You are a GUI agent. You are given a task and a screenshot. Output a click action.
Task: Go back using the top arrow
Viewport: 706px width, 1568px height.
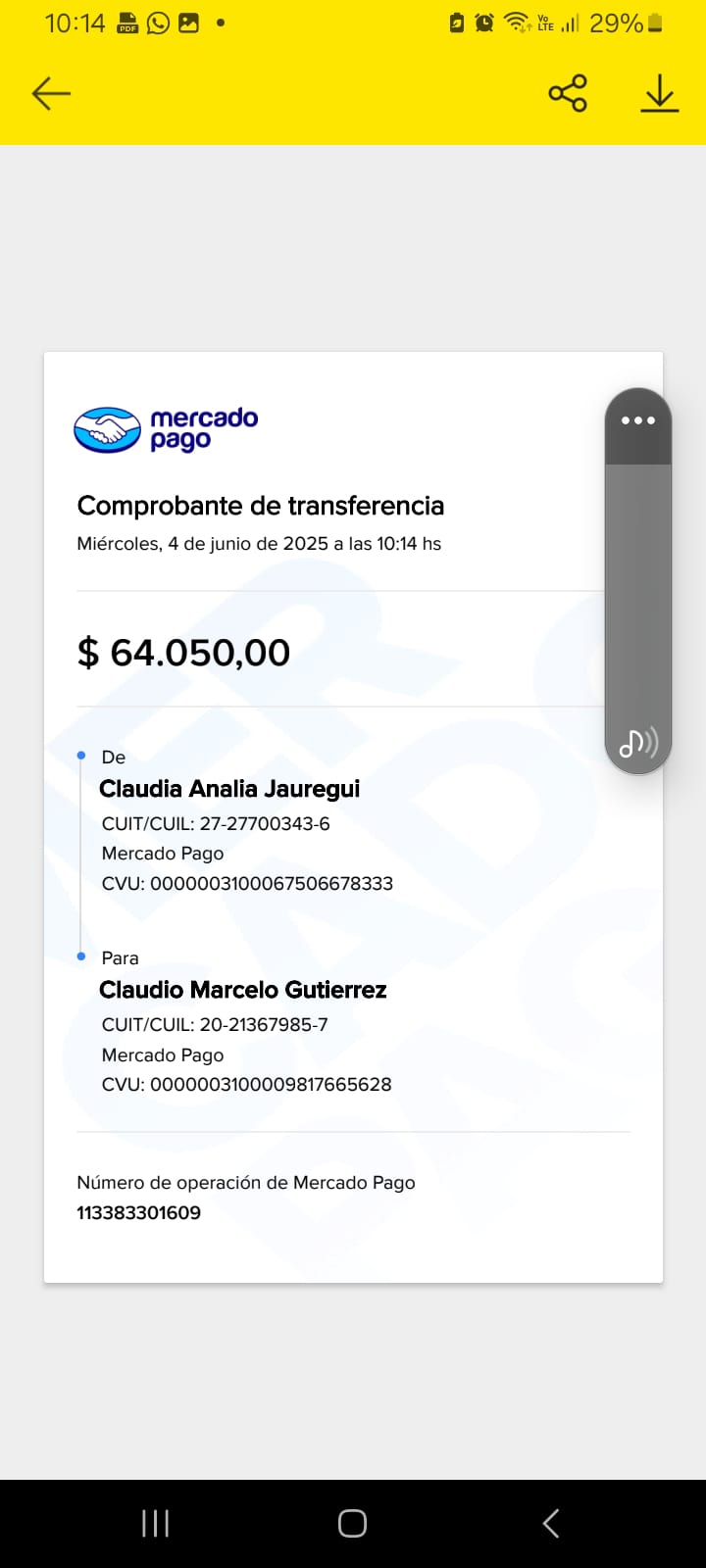tap(51, 93)
